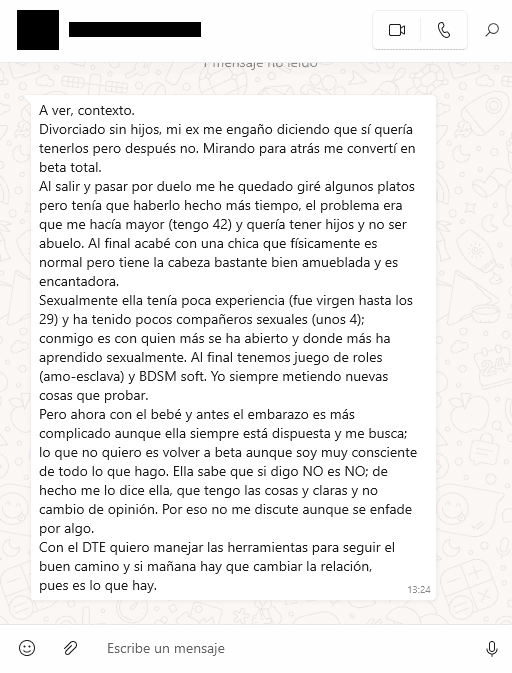Image resolution: width=512 pixels, height=673 pixels.
Task: Start a voice call
Action: pos(444,30)
